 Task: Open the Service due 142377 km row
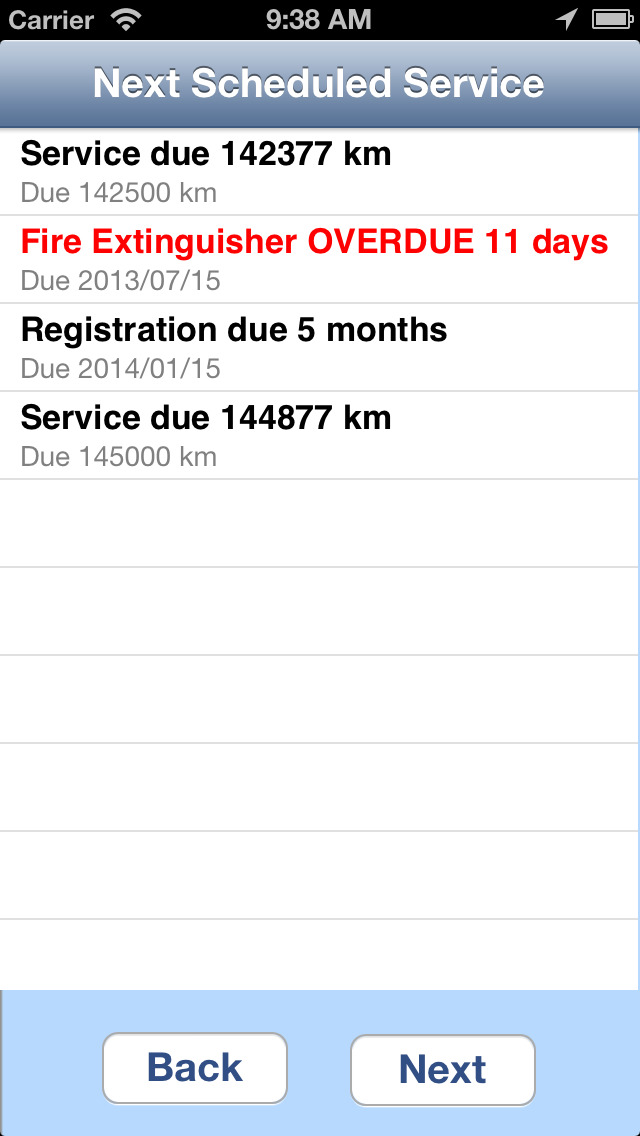point(320,172)
